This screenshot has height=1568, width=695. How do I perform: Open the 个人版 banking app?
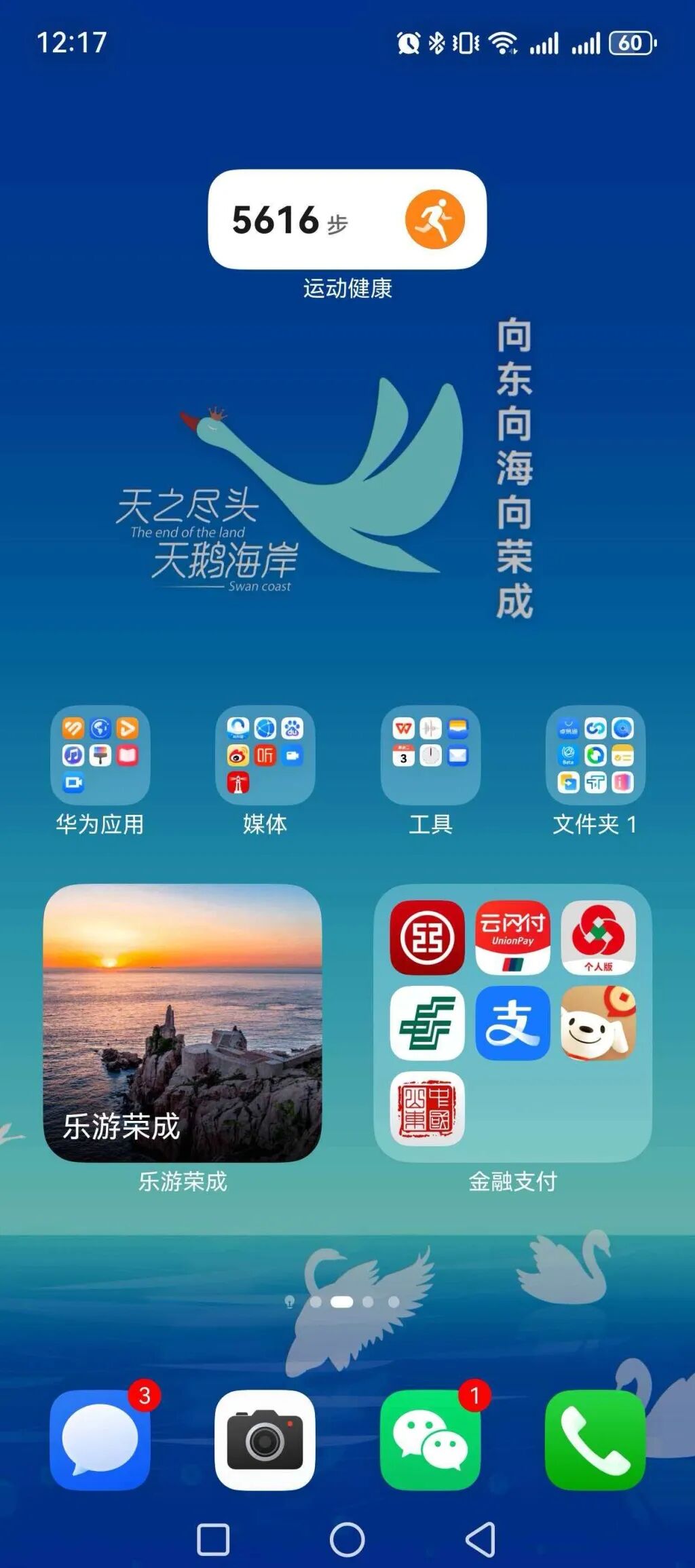[598, 937]
